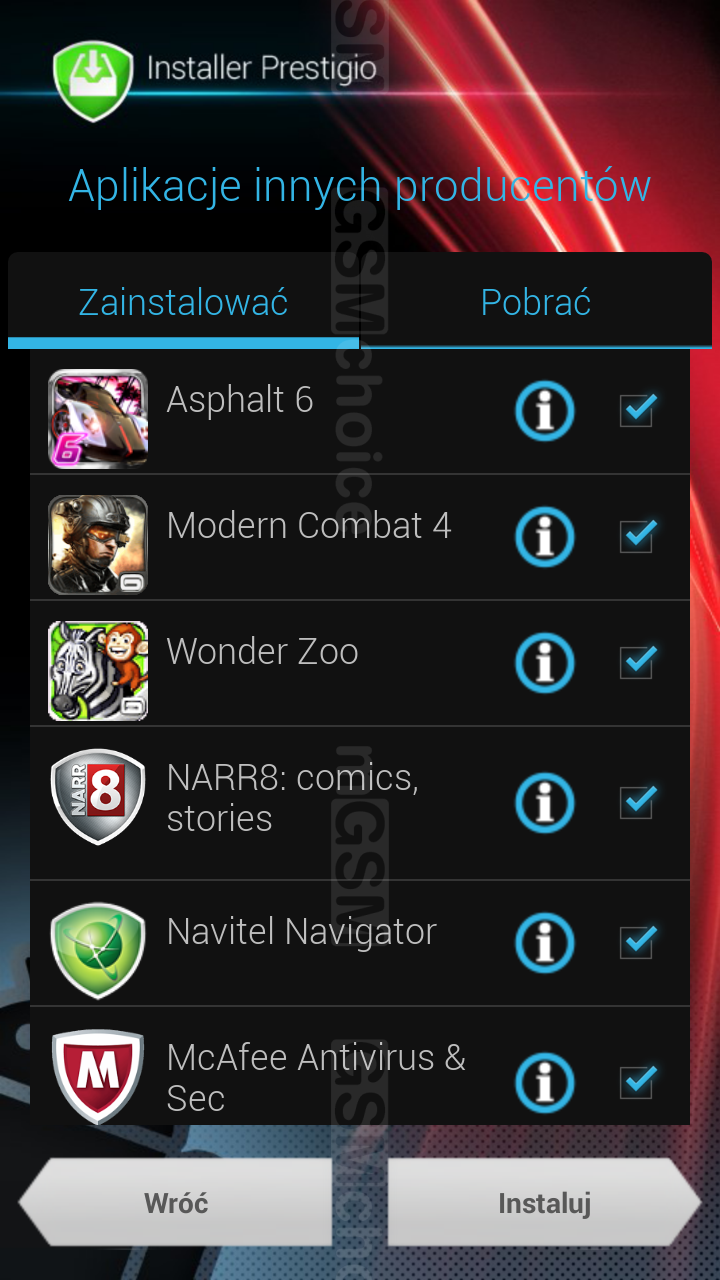This screenshot has height=1280, width=720.
Task: Deselect Modern Combat 4 checkbox
Action: point(637,536)
